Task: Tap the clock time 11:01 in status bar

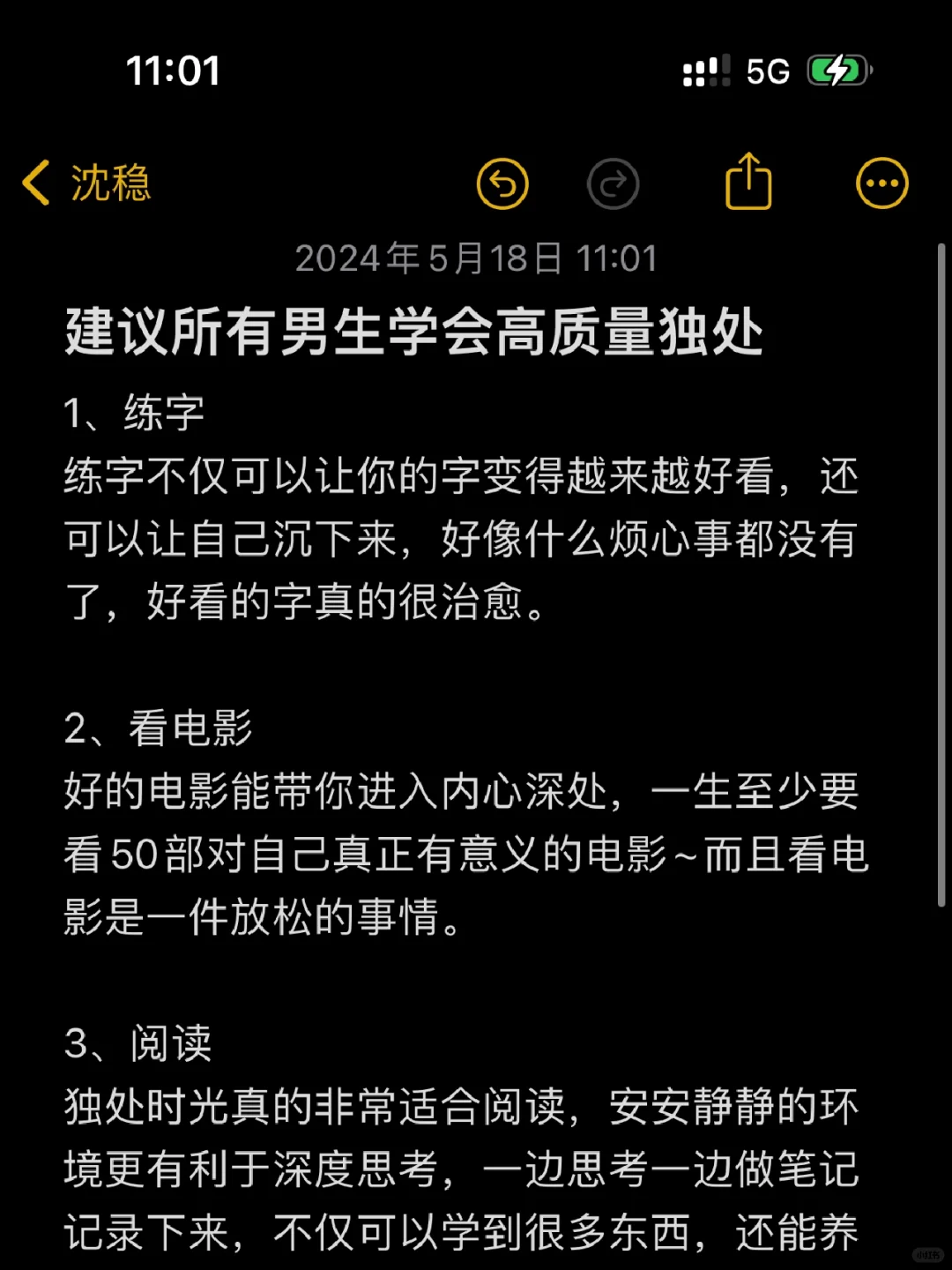Action: (173, 72)
